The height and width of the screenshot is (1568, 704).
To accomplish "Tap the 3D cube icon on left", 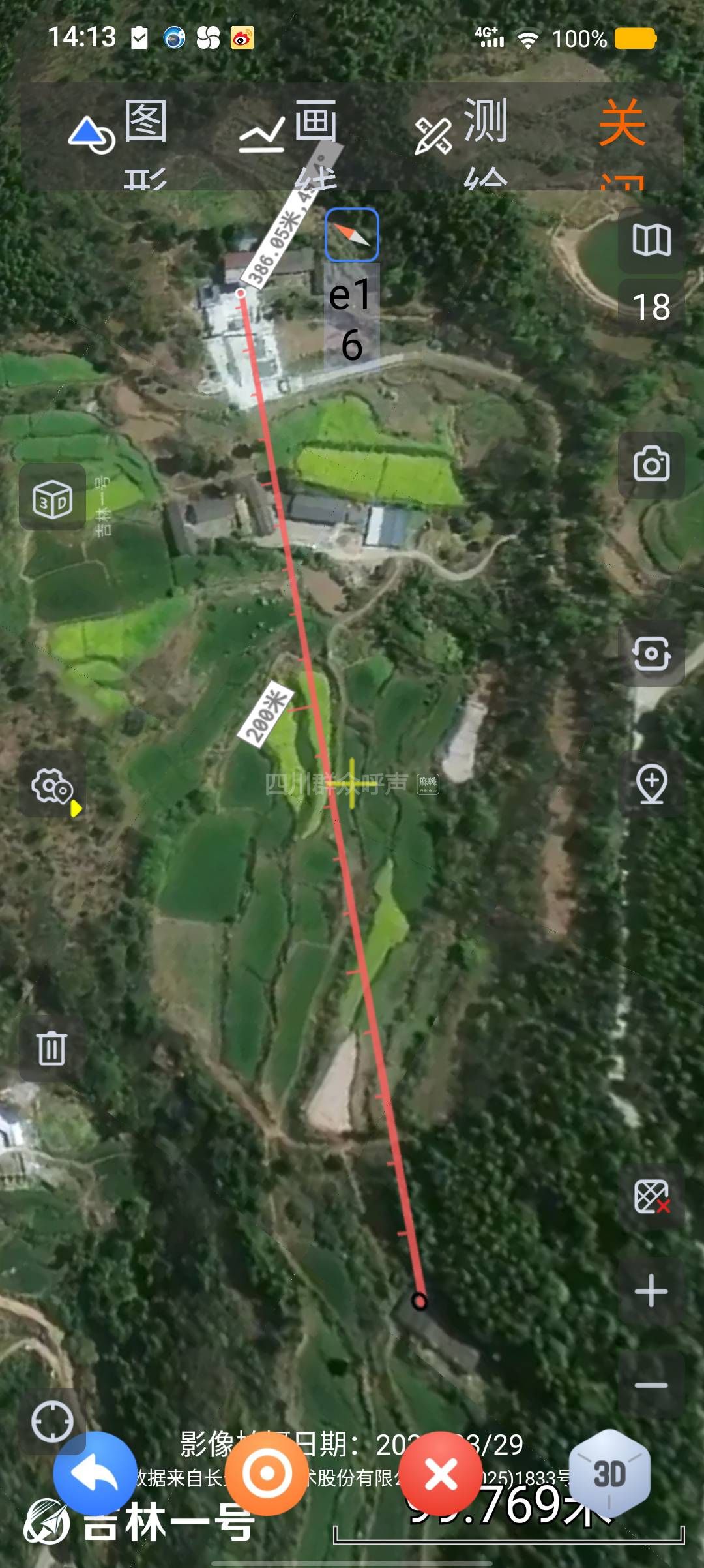I will (x=52, y=500).
